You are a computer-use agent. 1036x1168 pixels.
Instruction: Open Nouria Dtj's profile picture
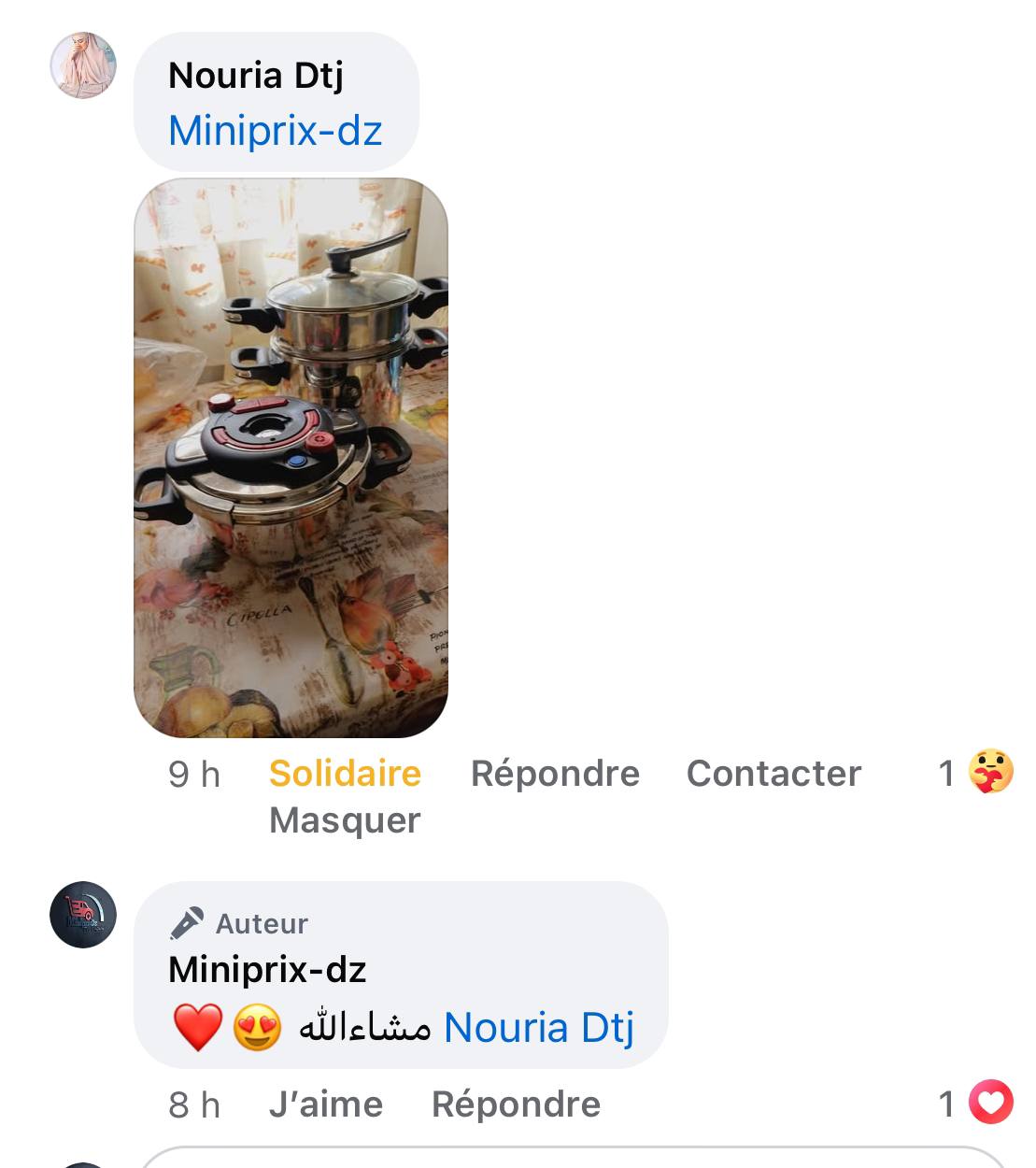coord(83,65)
